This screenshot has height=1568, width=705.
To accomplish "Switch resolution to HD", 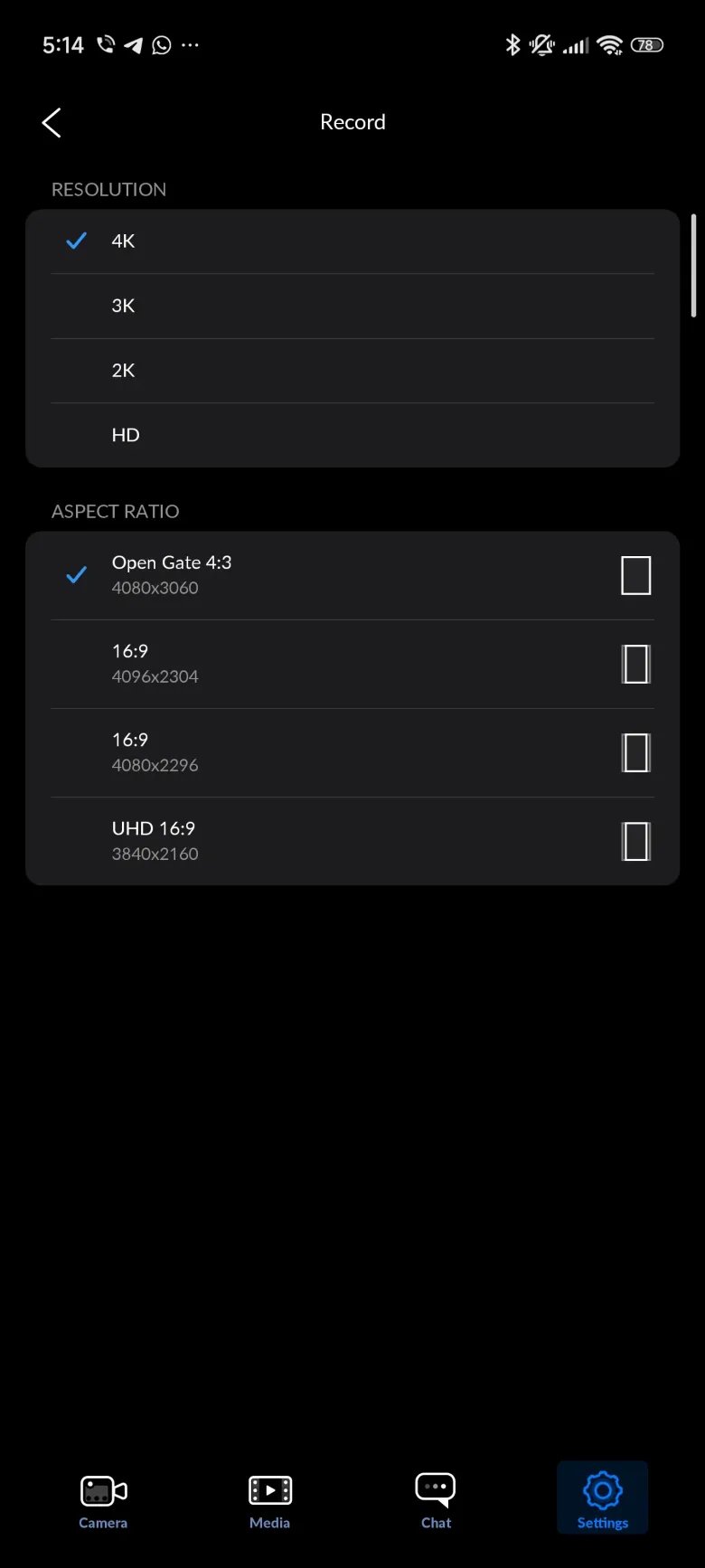I will (x=352, y=435).
